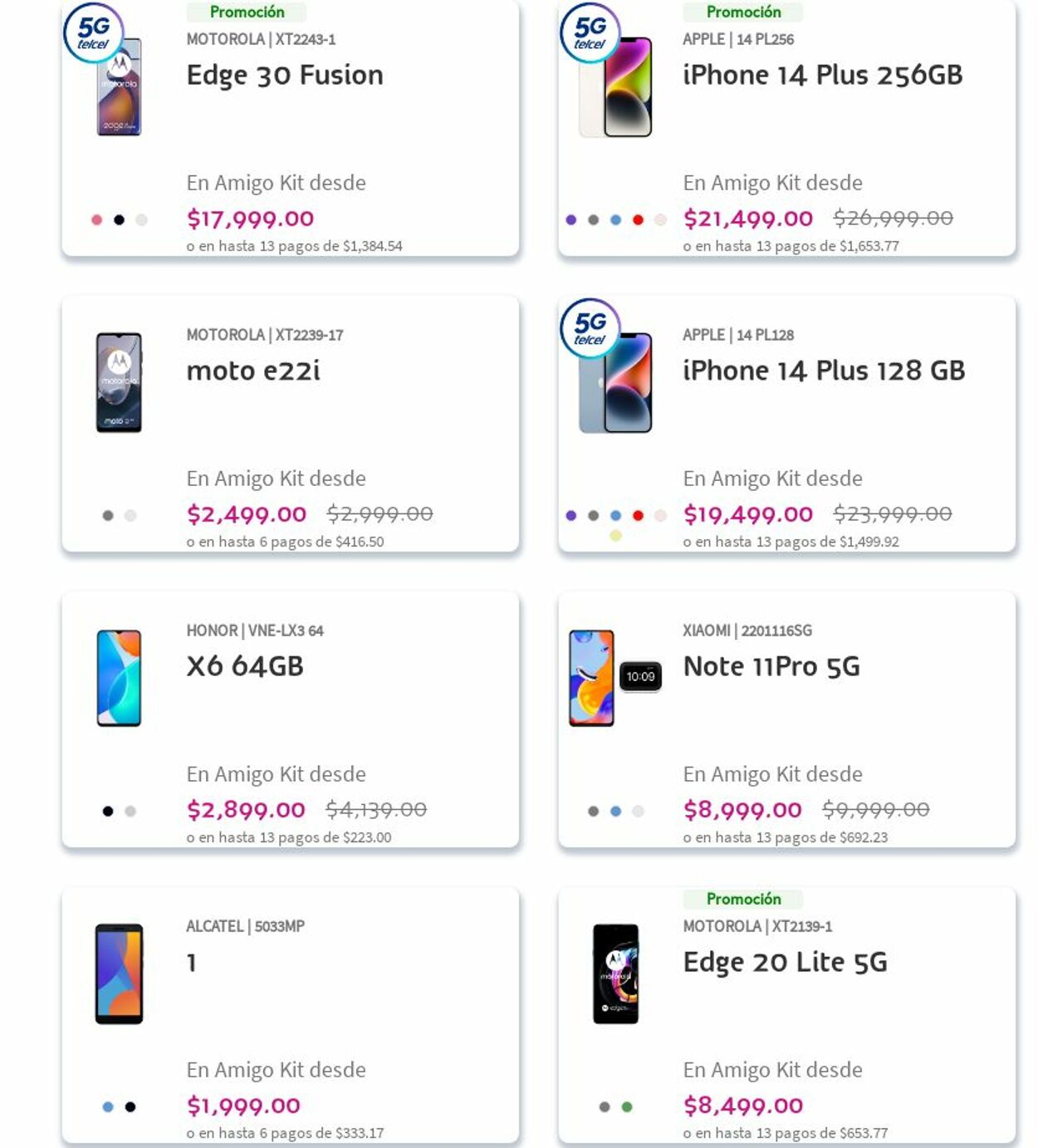
Task: Select the gray color for moto e22i
Action: [108, 516]
